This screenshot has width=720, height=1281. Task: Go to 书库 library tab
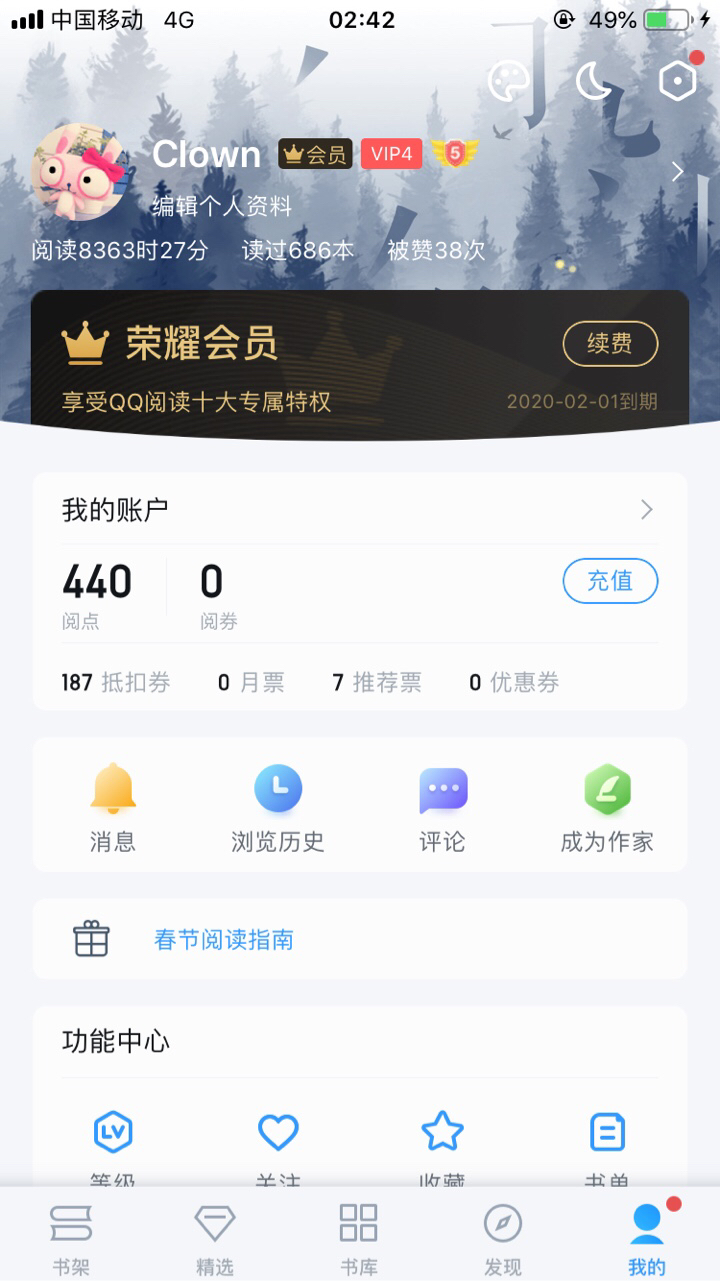point(358,1238)
